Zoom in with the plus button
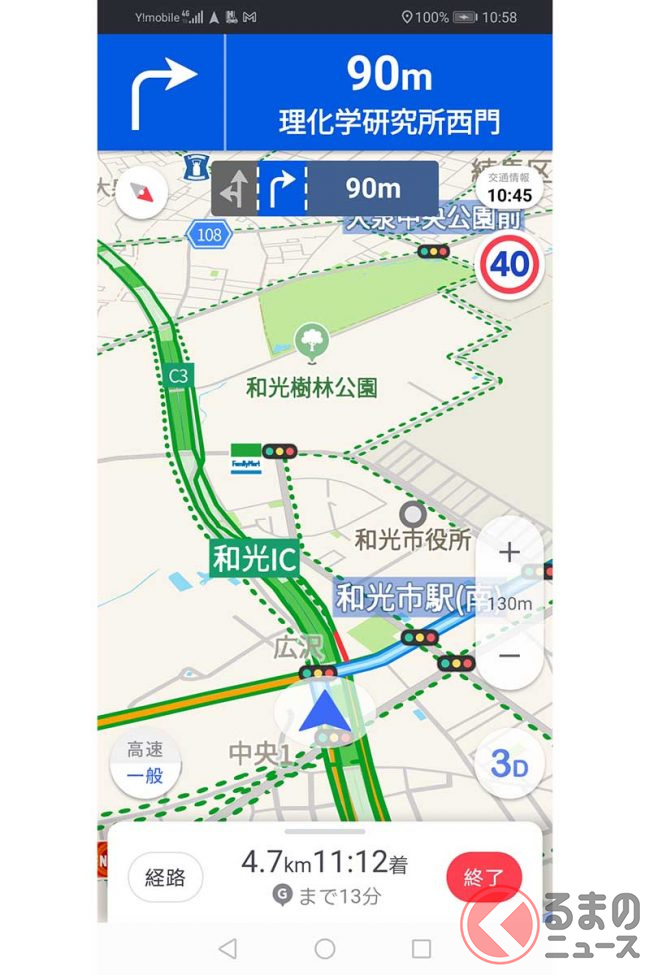This screenshot has width=650, height=975. click(x=509, y=552)
